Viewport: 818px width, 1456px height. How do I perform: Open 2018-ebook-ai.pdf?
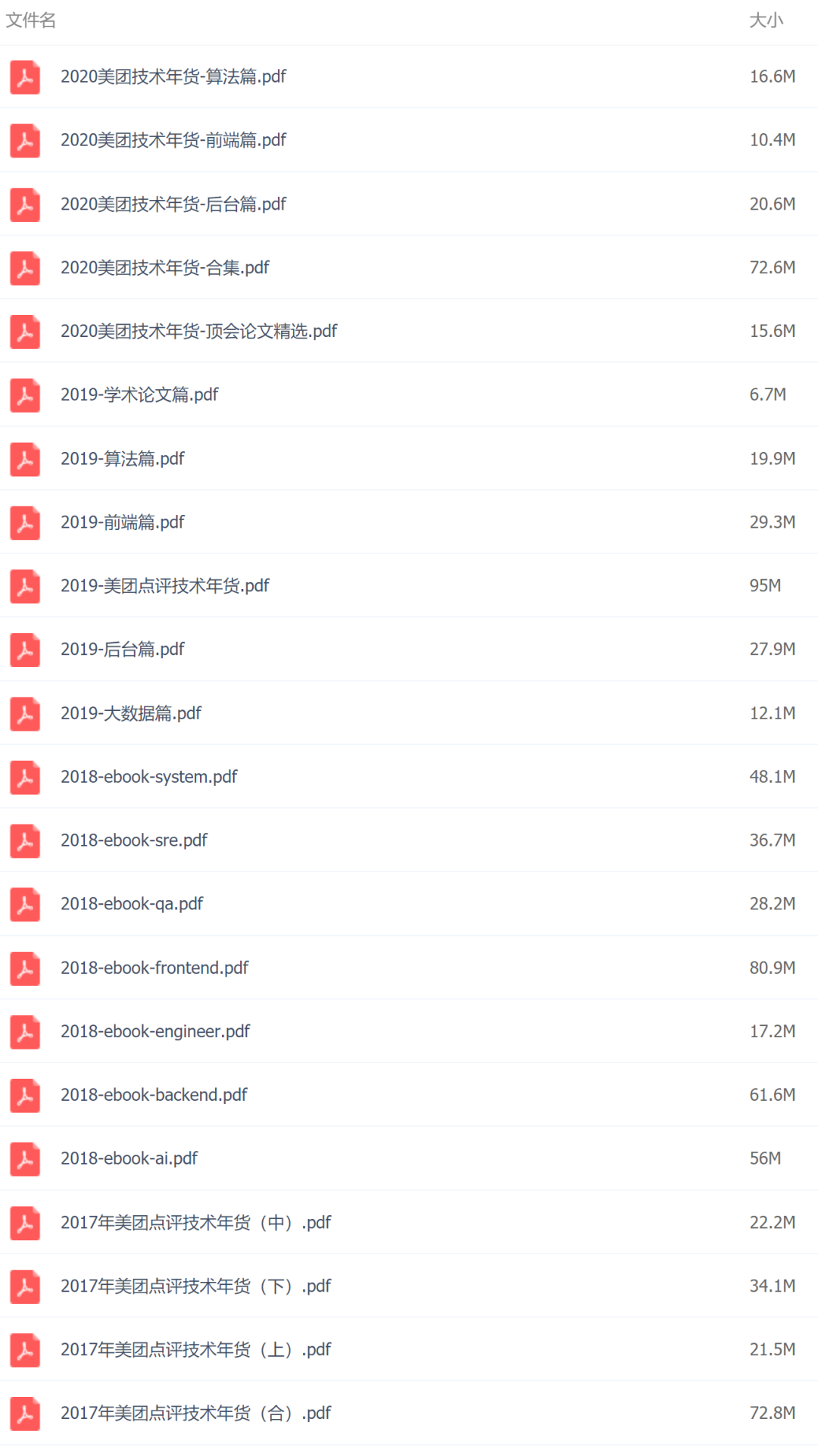point(129,1158)
